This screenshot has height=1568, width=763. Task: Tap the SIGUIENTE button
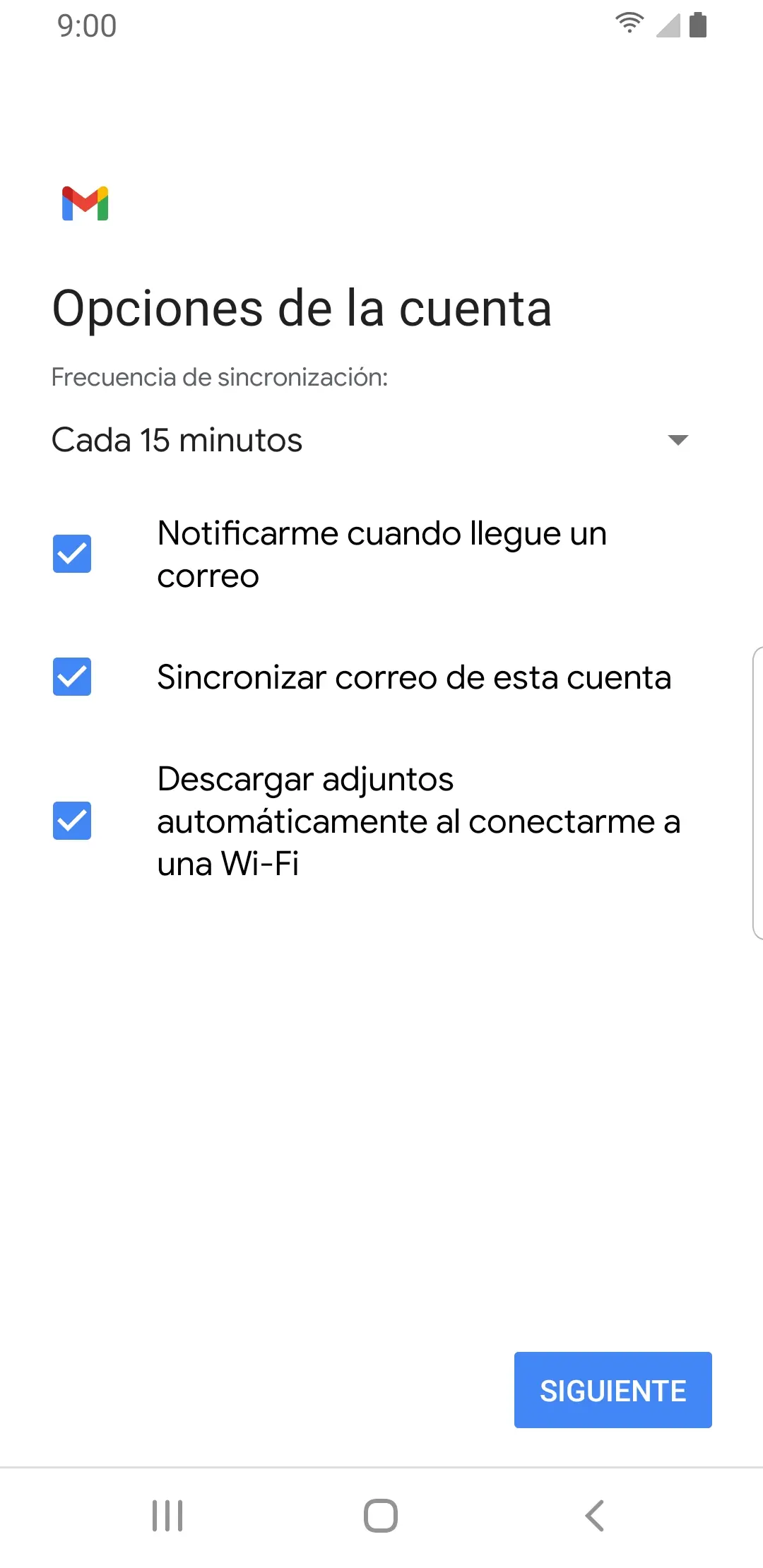pos(613,1390)
